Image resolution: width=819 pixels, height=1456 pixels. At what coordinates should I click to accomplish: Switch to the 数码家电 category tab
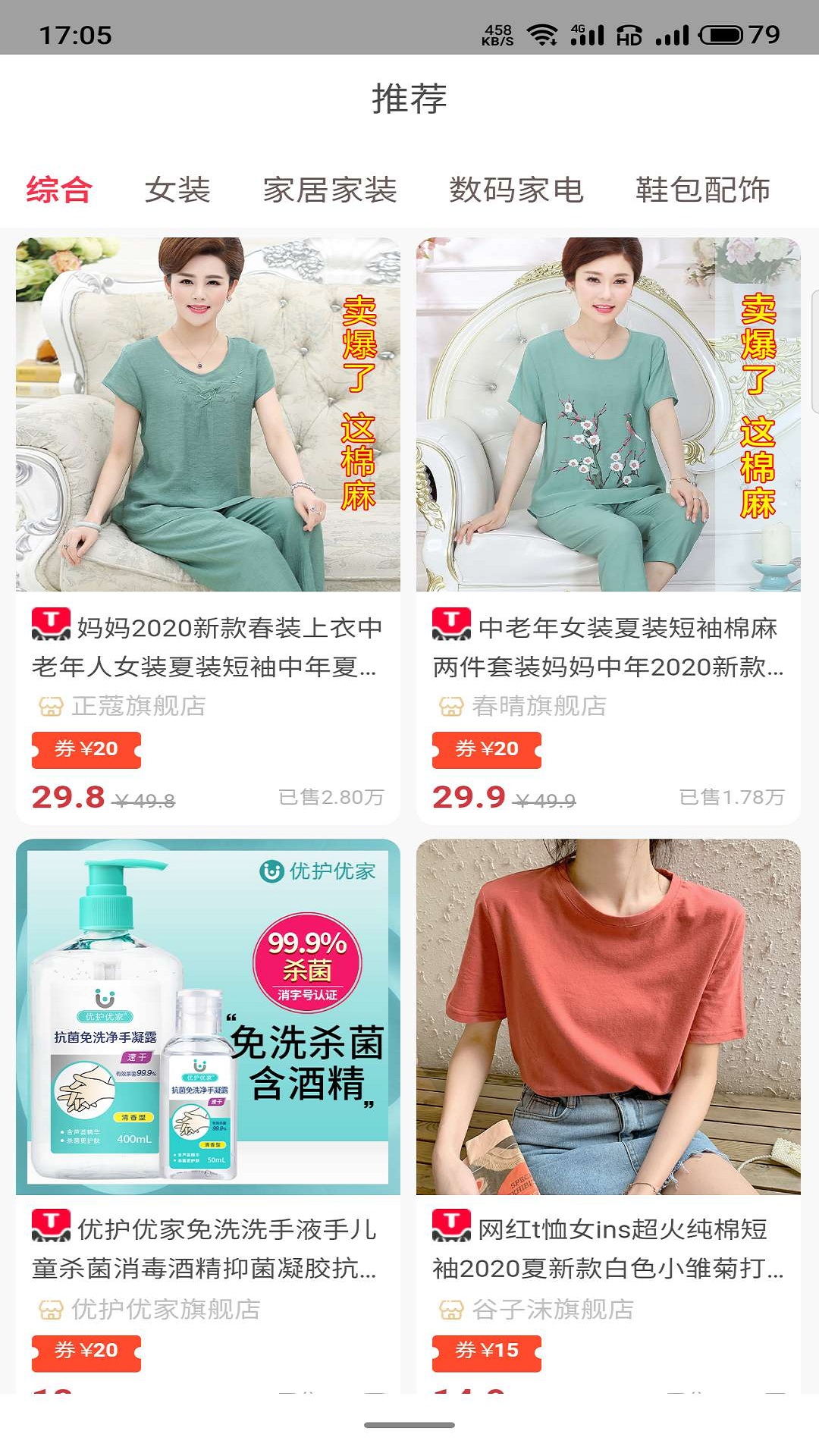[x=516, y=191]
